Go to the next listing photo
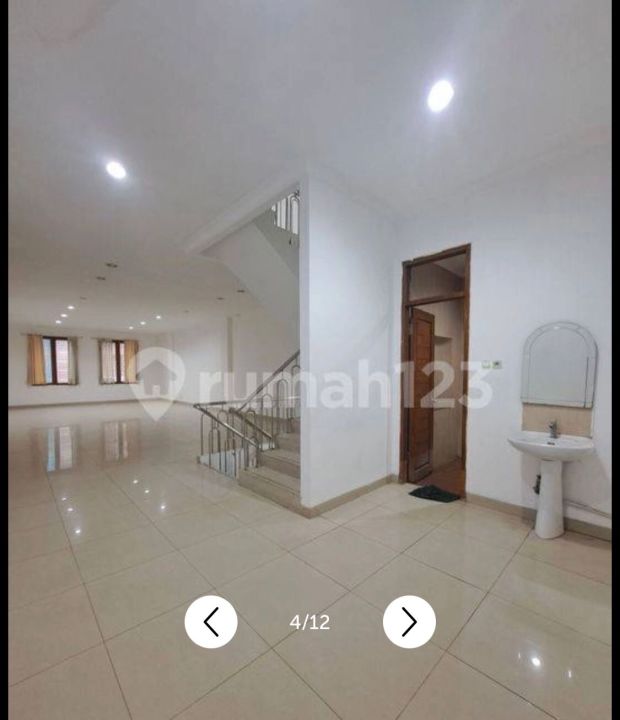Image resolution: width=620 pixels, height=720 pixels. pyautogui.click(x=409, y=622)
